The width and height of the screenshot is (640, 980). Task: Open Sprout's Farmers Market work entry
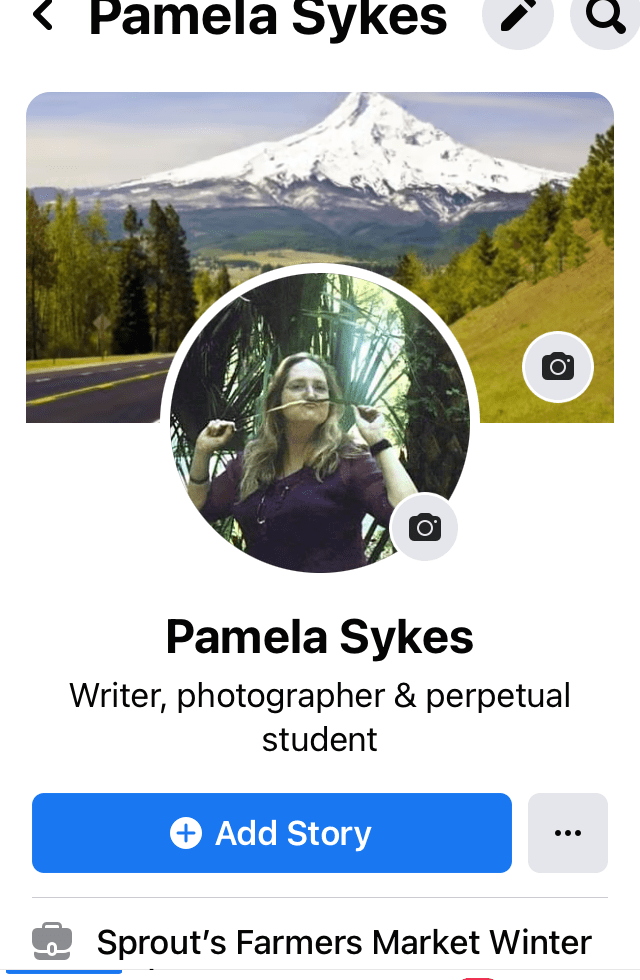point(344,942)
